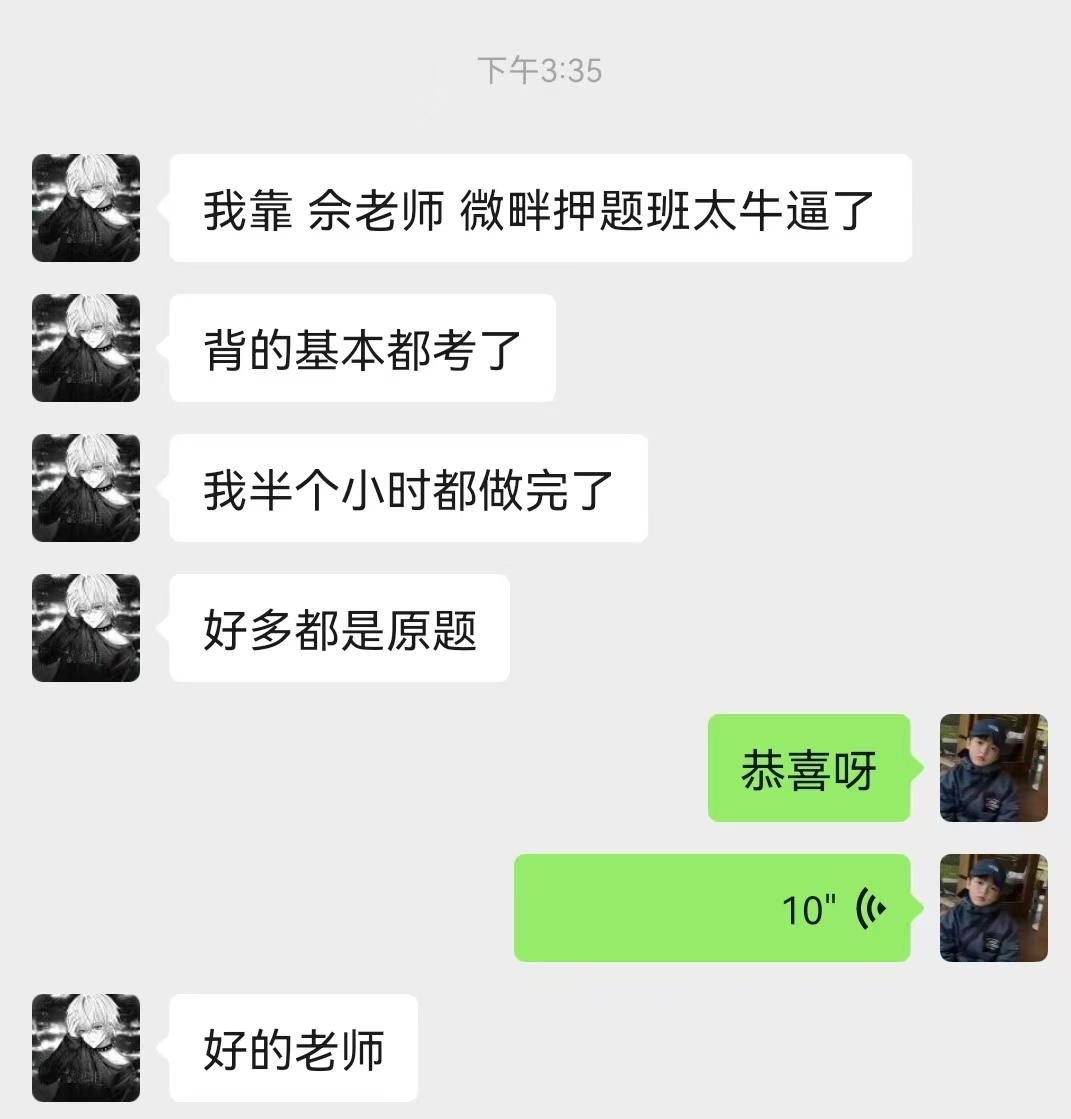Tap the avatar next to "恭喜呀" message
The height and width of the screenshot is (1119, 1071).
click(993, 768)
